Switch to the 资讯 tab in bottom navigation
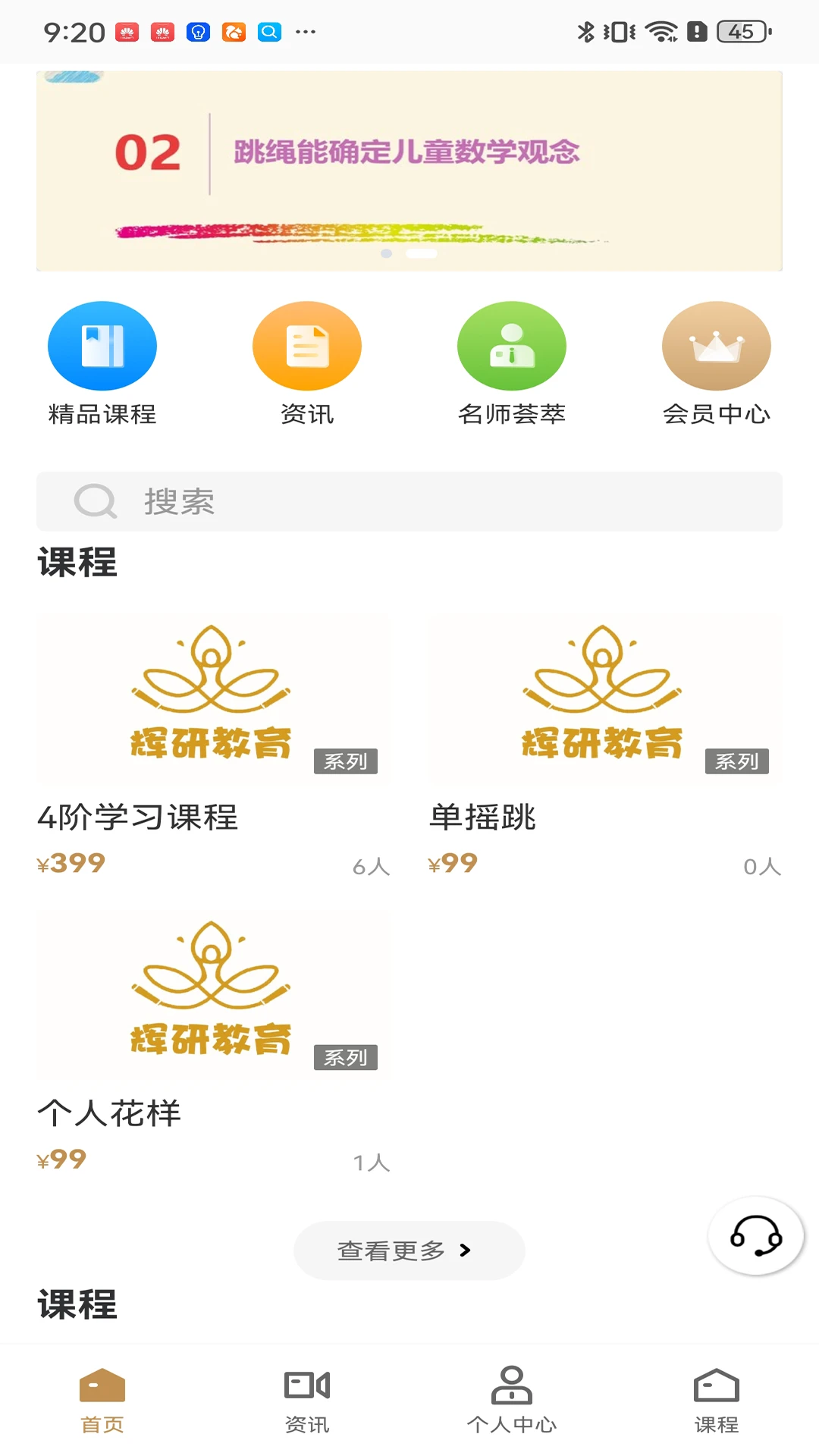The width and height of the screenshot is (819, 1456). point(306,1399)
